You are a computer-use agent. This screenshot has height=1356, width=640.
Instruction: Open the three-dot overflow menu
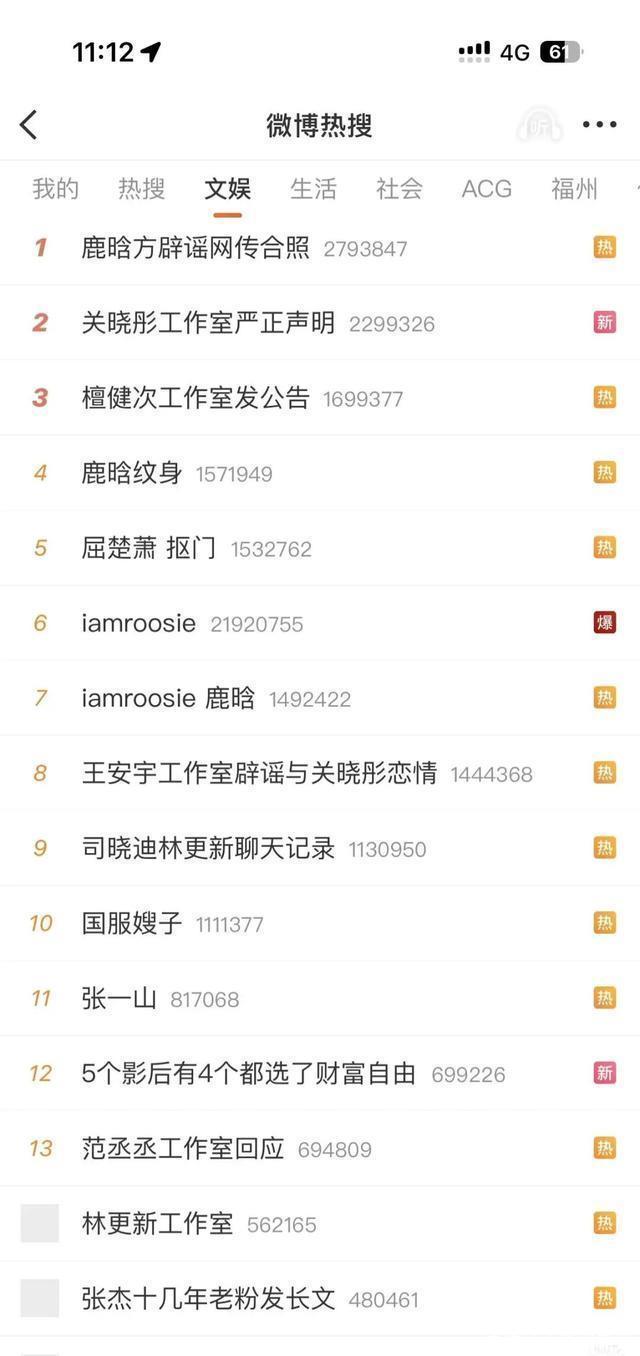[x=599, y=125]
